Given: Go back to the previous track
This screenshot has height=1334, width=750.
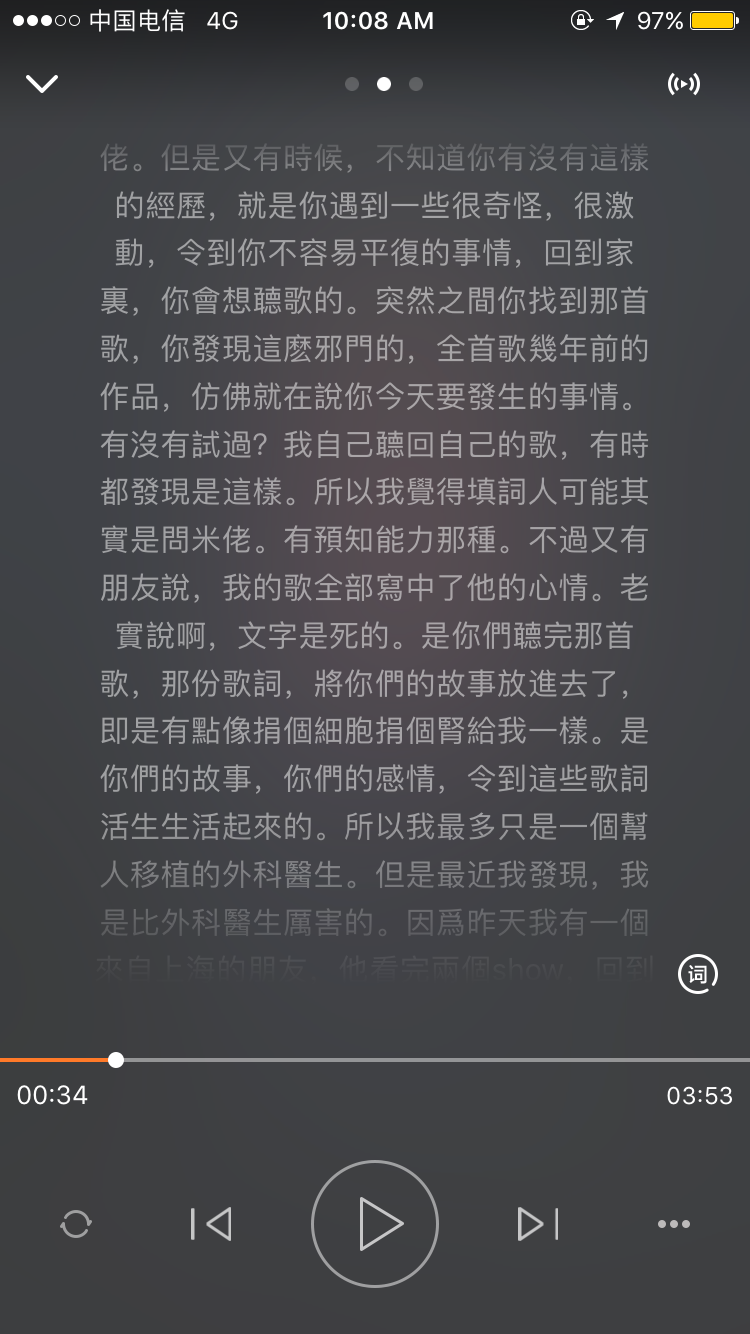Looking at the screenshot, I should coord(211,1224).
